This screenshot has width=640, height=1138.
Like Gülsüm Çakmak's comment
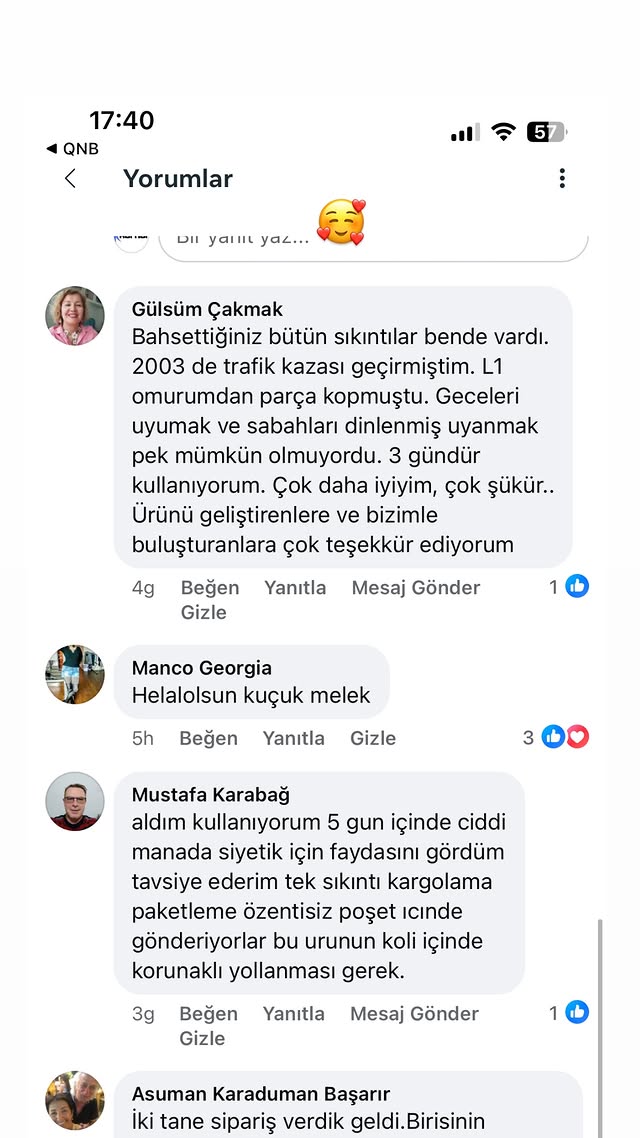tap(209, 588)
